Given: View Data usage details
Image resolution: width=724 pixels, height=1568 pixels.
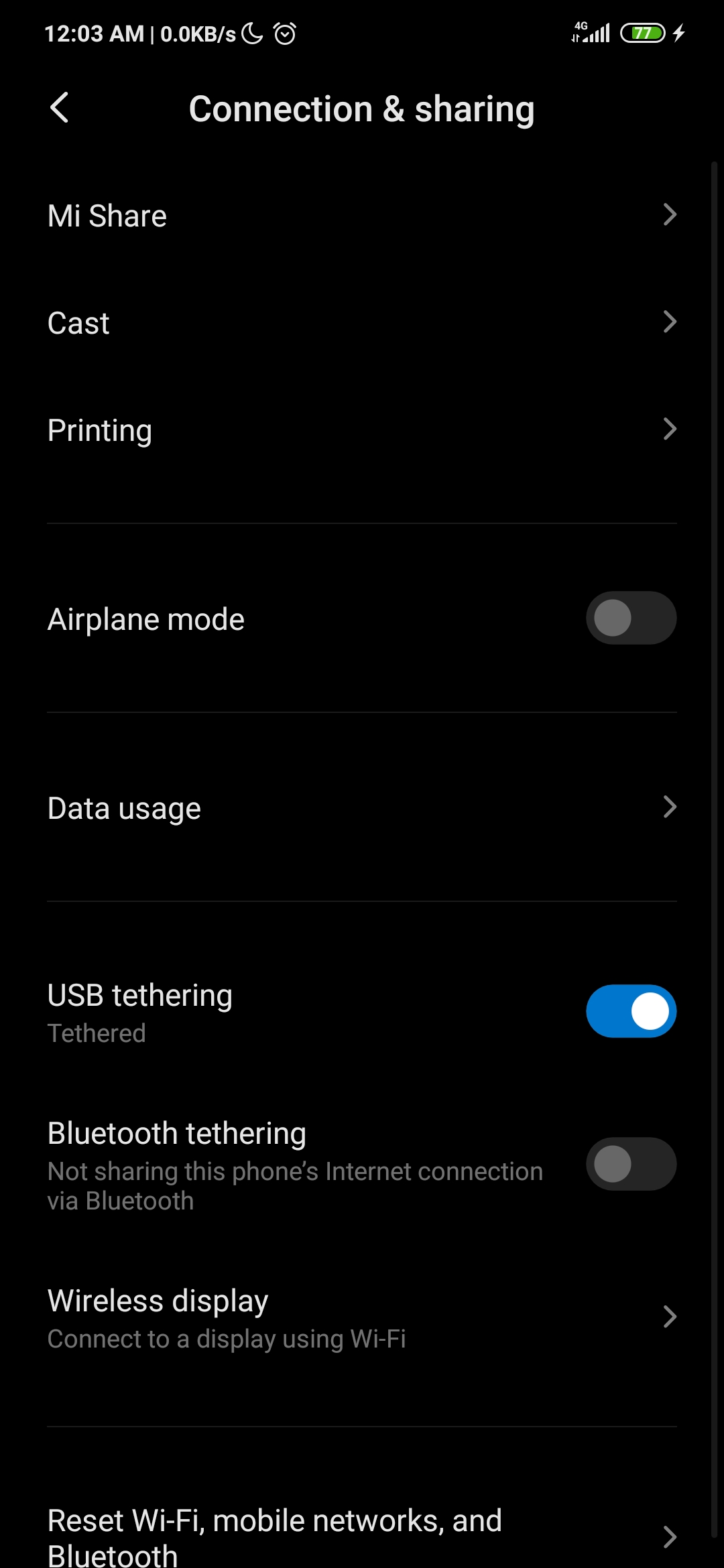Looking at the screenshot, I should point(362,807).
